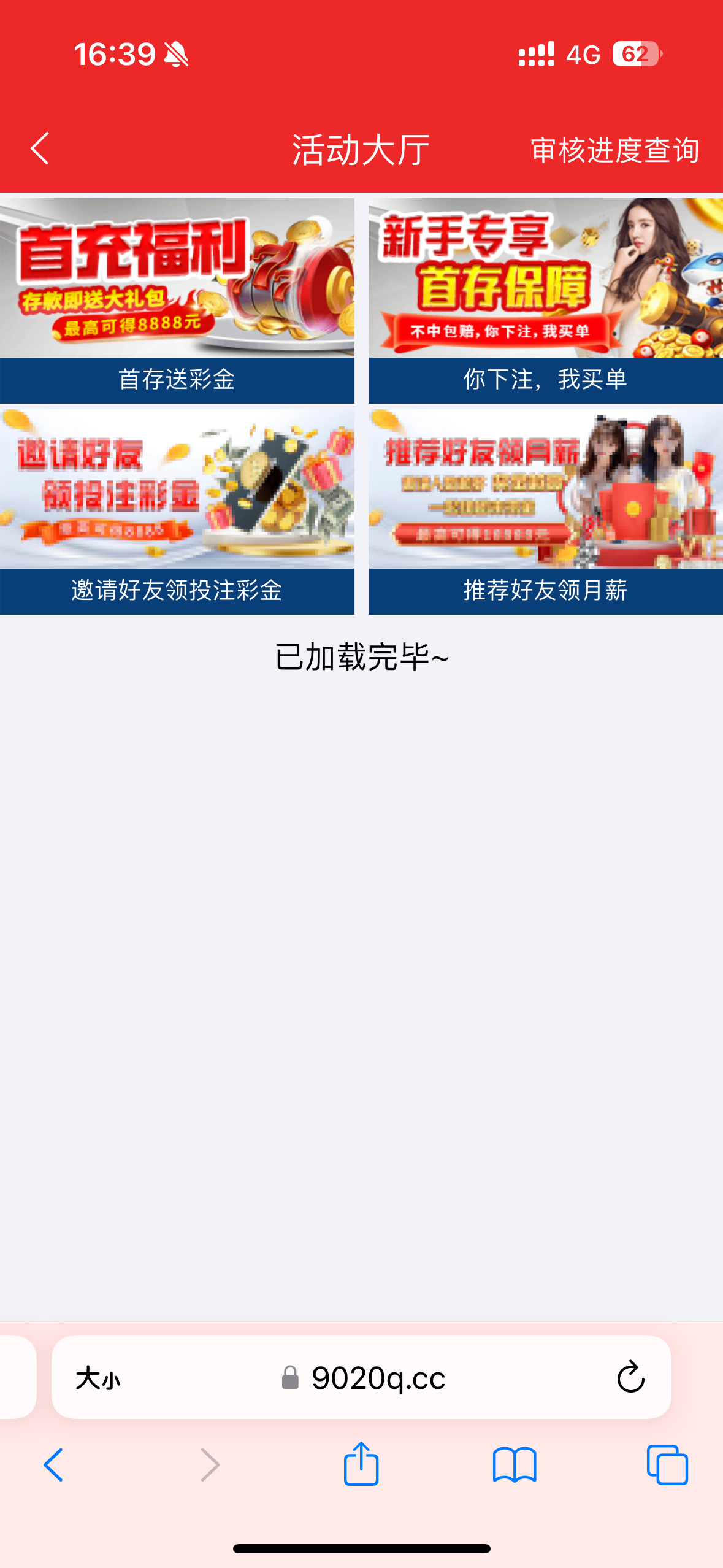Navigate back in Safari
This screenshot has height=1568, width=723.
54,1465
